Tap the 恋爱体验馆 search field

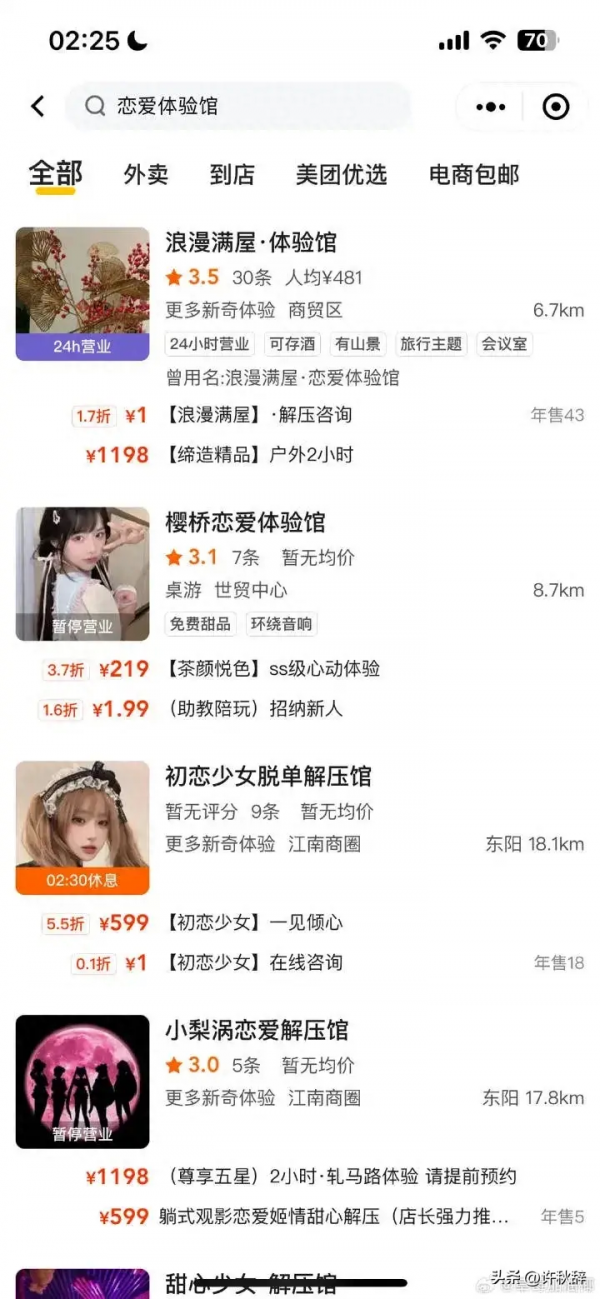240,106
